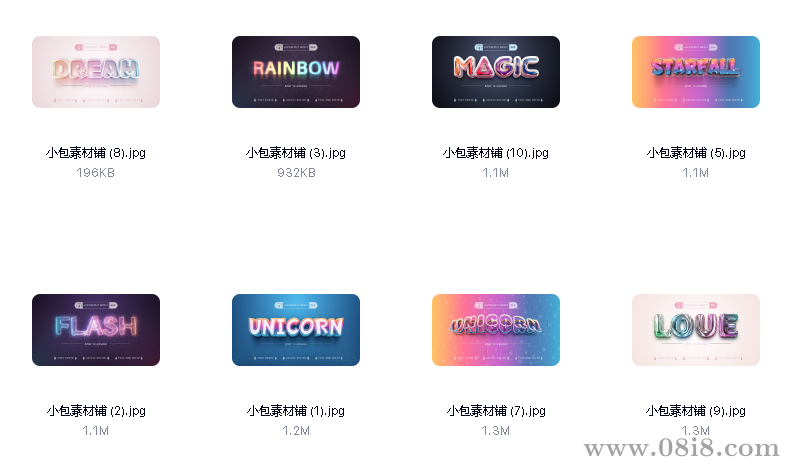Open the FLASH image 小包素材铺 (2).jpg
Image resolution: width=800 pixels, height=466 pixels.
pyautogui.click(x=96, y=330)
